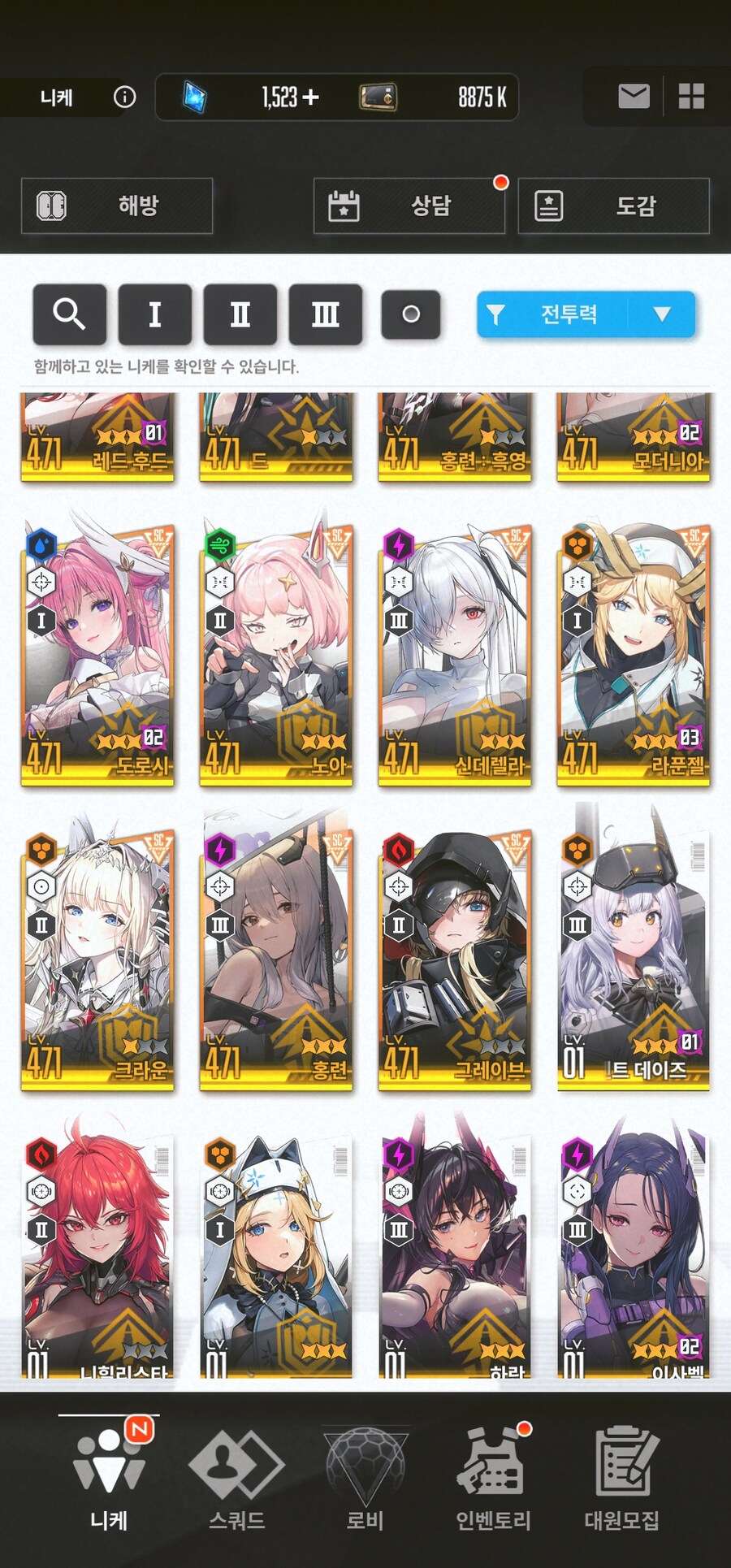The image size is (731, 1568).
Task: Switch to the 인벤토리 tab
Action: [493, 1479]
